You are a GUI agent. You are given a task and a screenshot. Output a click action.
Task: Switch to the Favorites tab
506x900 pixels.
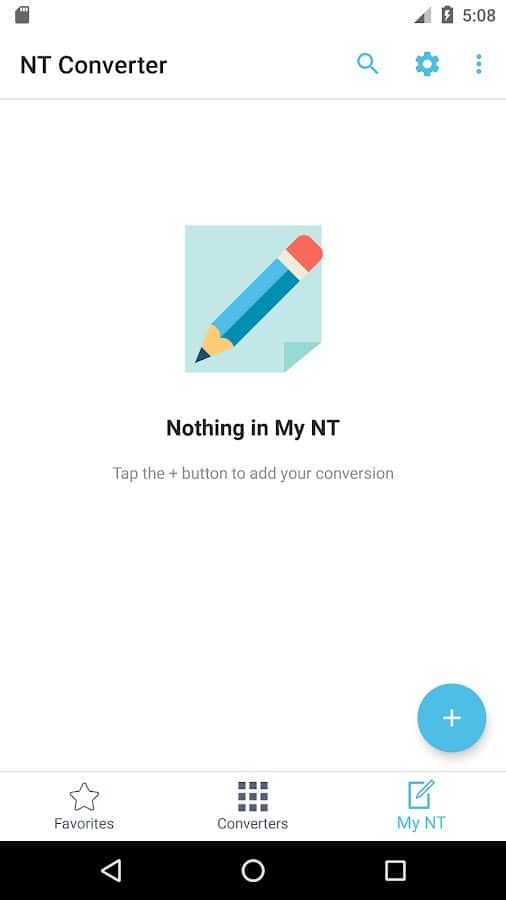pyautogui.click(x=84, y=806)
